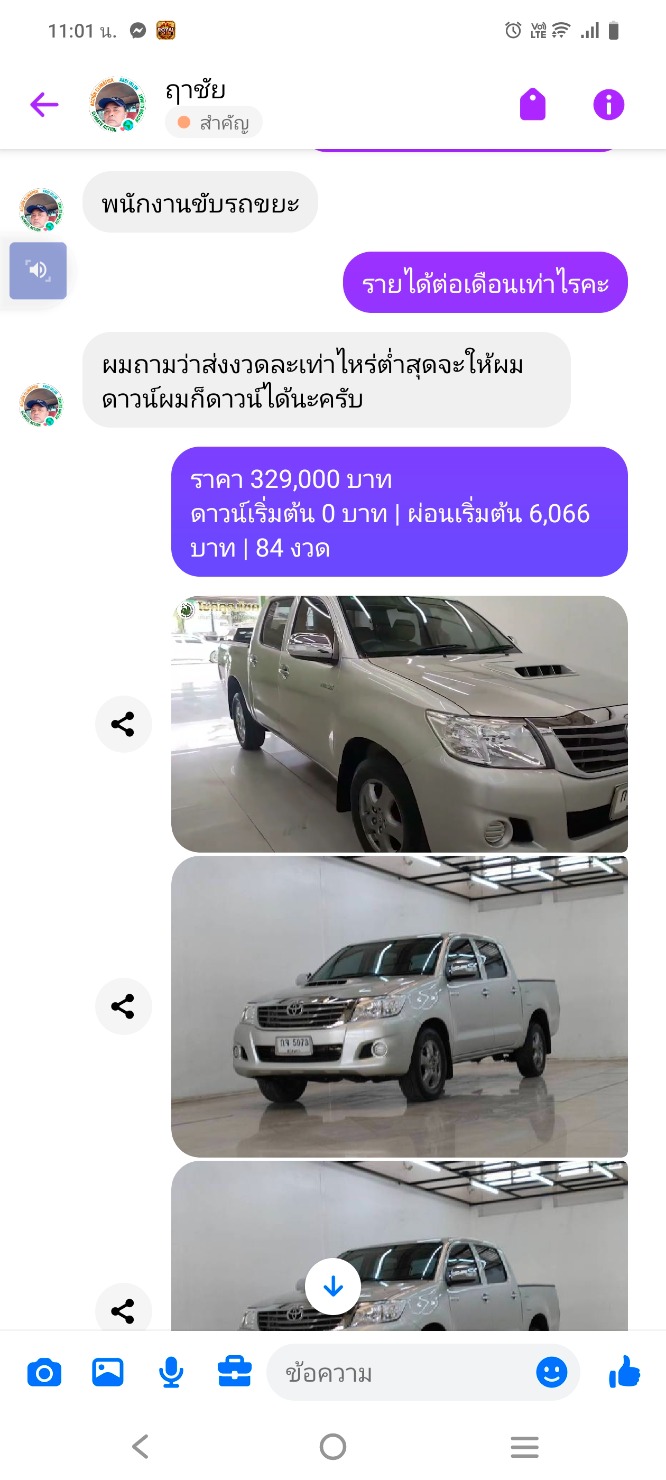Tap the system home button
The width and height of the screenshot is (666, 1480).
click(333, 1446)
